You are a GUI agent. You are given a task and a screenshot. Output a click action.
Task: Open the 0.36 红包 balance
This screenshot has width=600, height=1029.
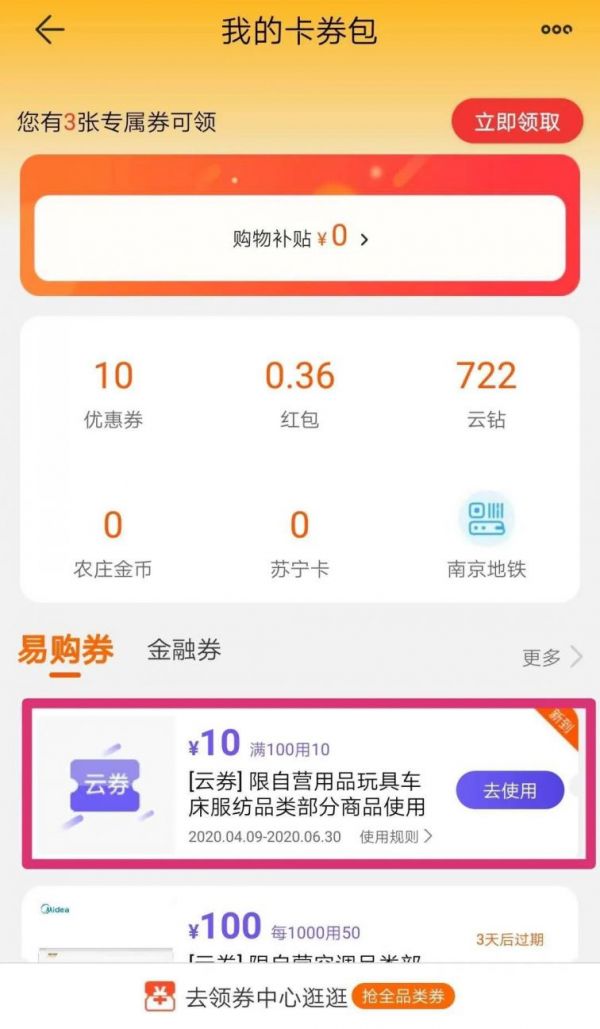pyautogui.click(x=299, y=393)
